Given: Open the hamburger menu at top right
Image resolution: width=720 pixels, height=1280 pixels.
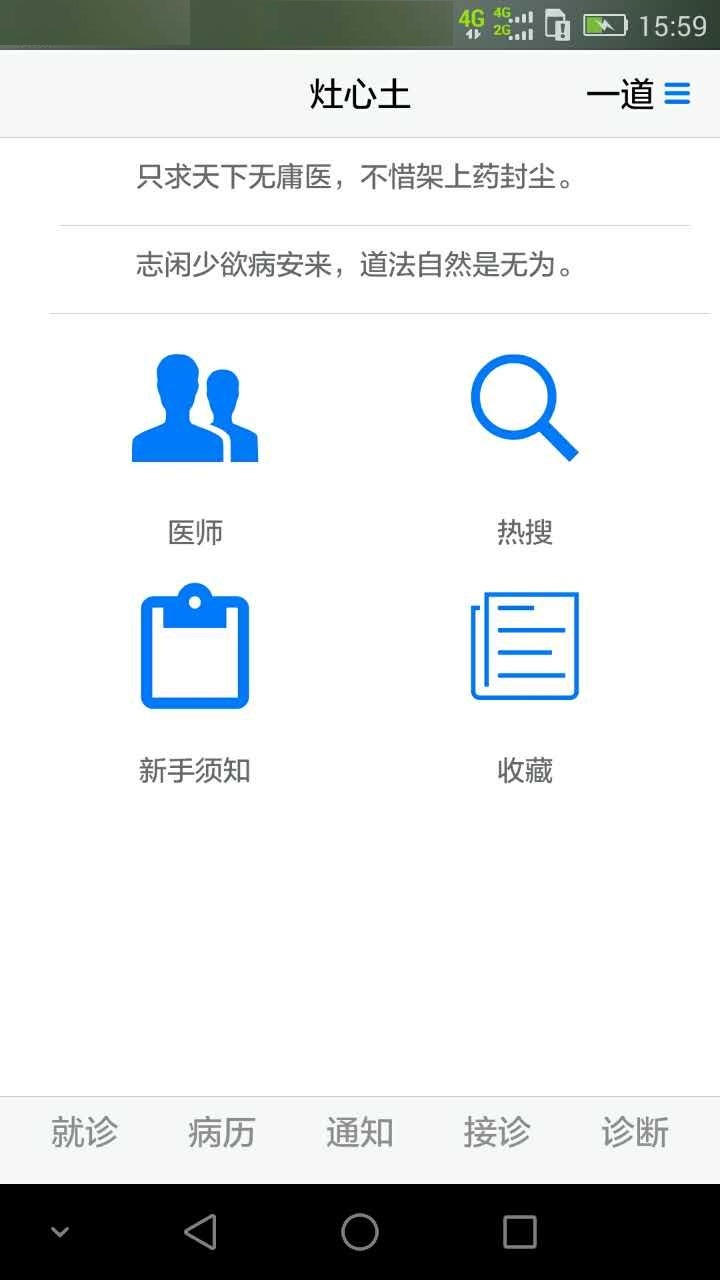Looking at the screenshot, I should pyautogui.click(x=678, y=93).
